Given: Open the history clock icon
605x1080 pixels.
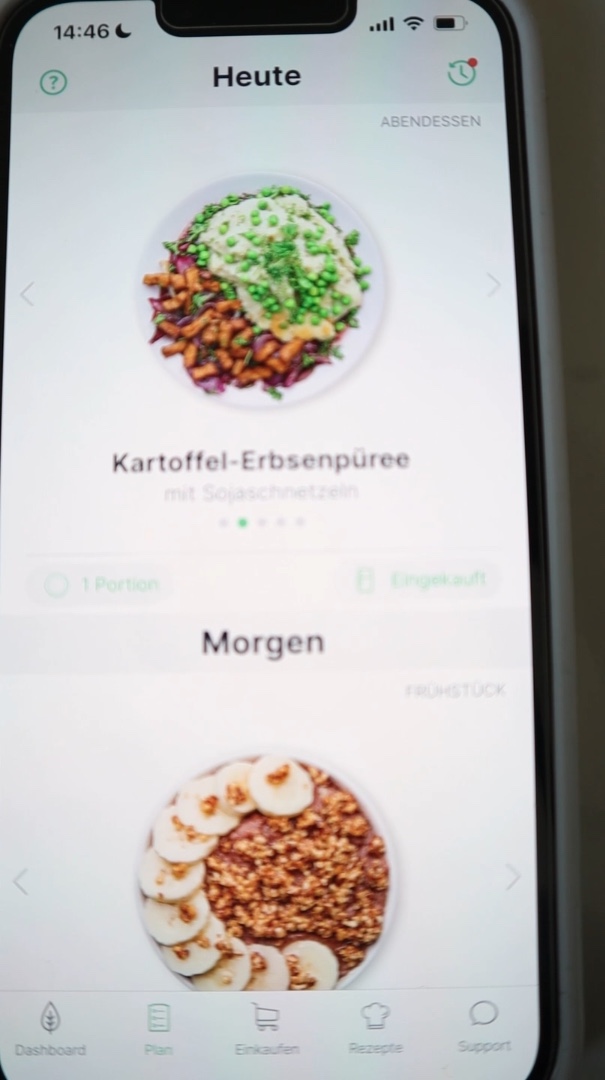Looking at the screenshot, I should [461, 73].
